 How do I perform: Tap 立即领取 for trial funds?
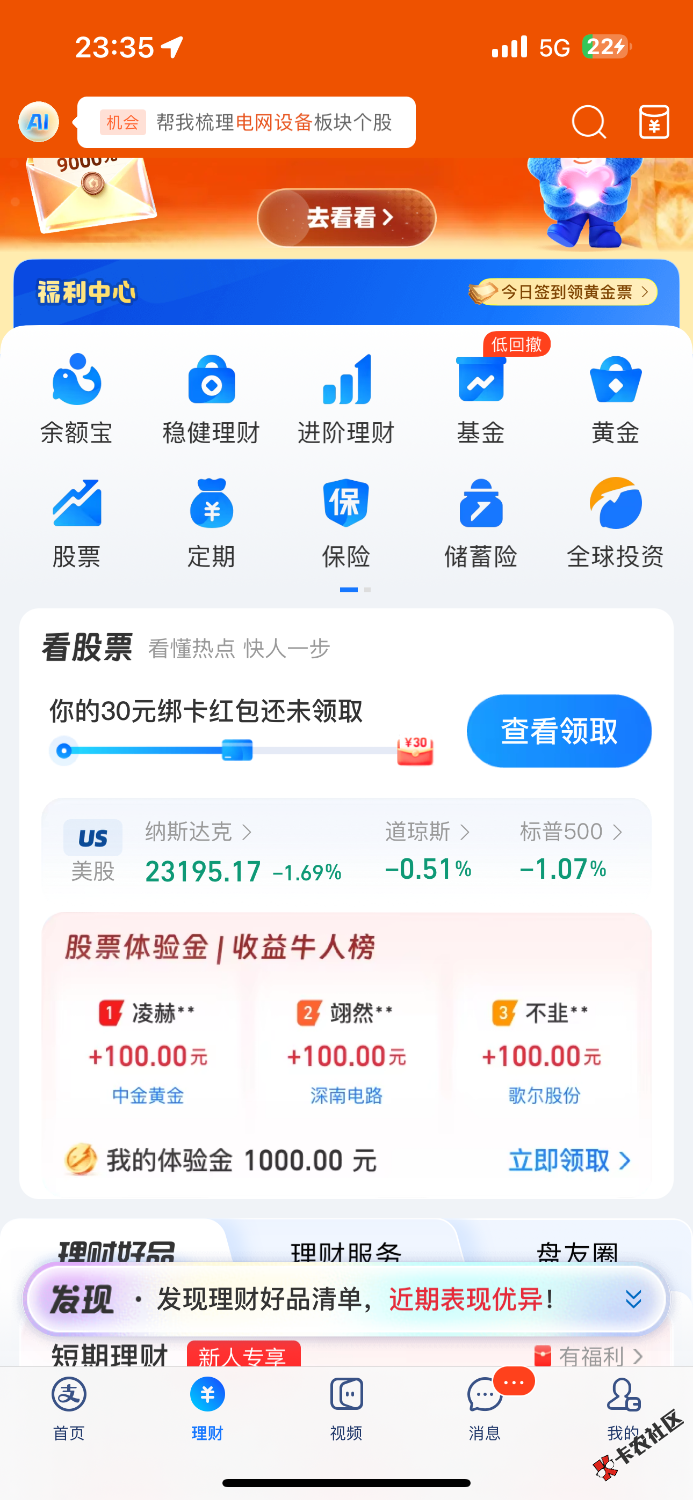pos(570,1160)
